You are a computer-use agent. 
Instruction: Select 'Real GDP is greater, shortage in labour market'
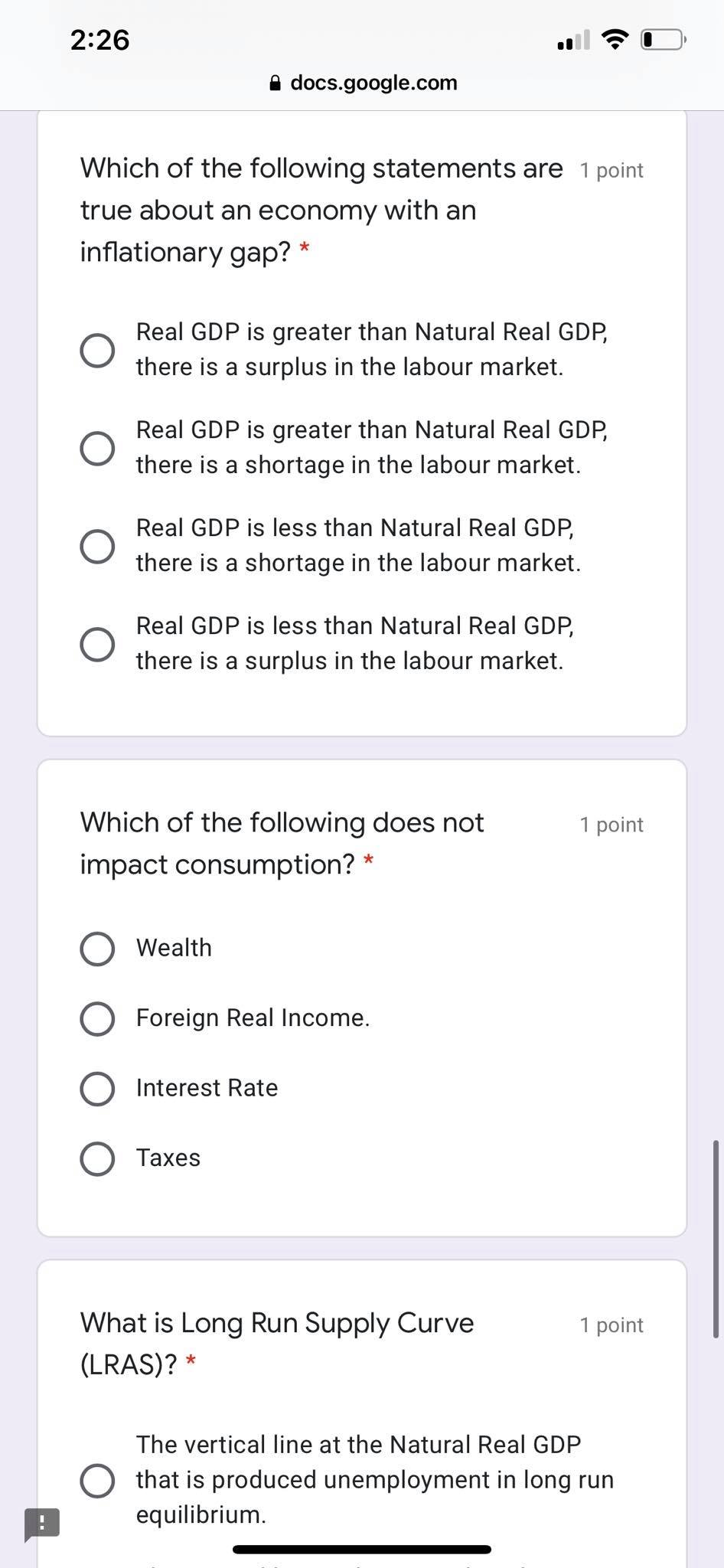coord(96,448)
